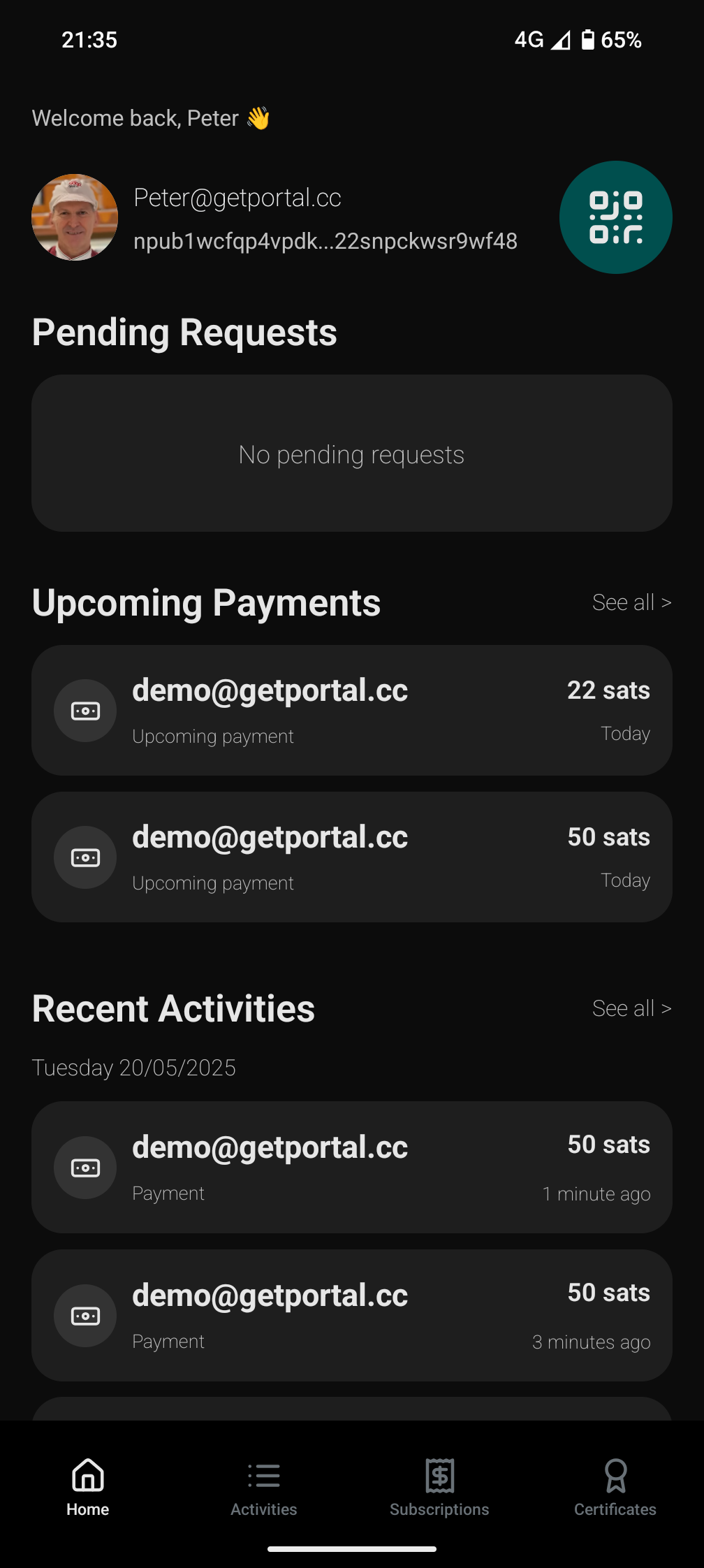See all recent activities

coord(631,1008)
